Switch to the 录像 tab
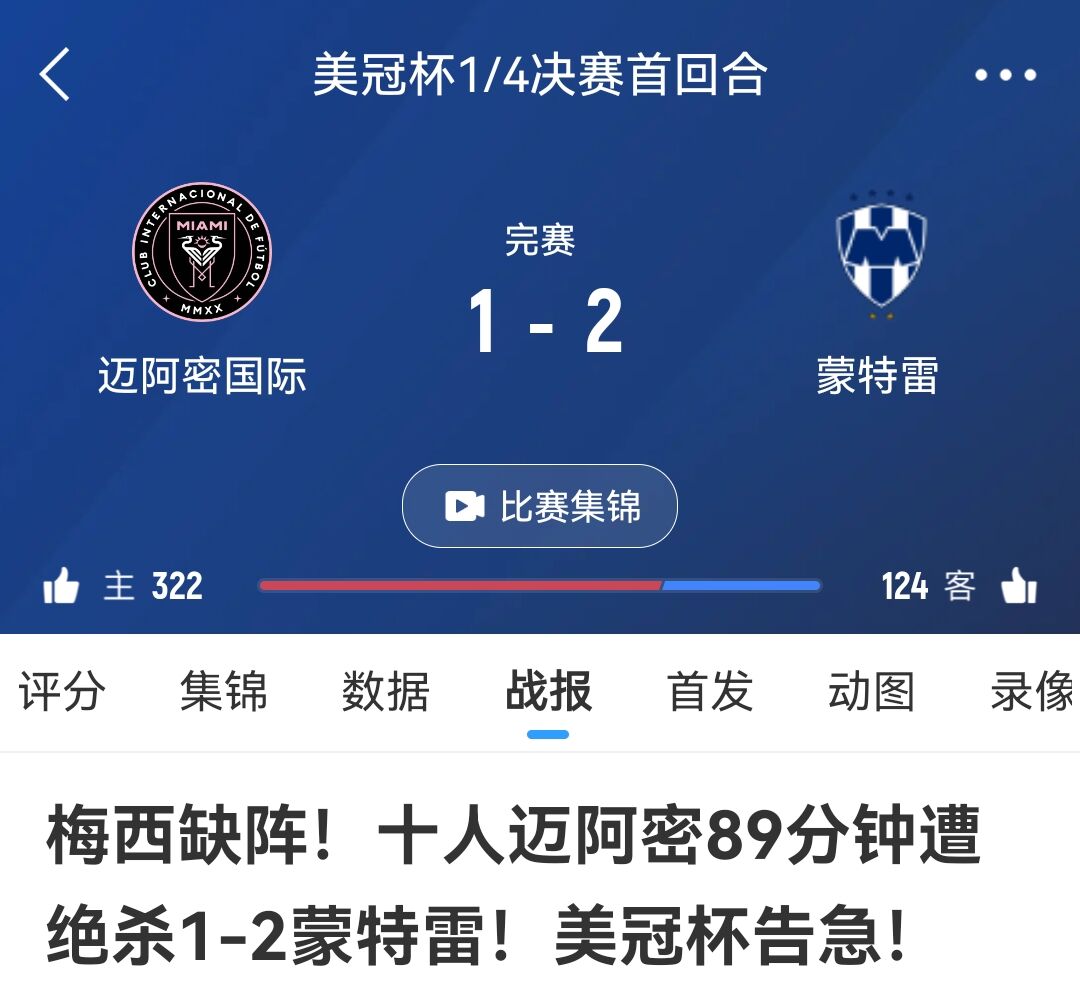Viewport: 1080px width, 989px height. [1030, 691]
